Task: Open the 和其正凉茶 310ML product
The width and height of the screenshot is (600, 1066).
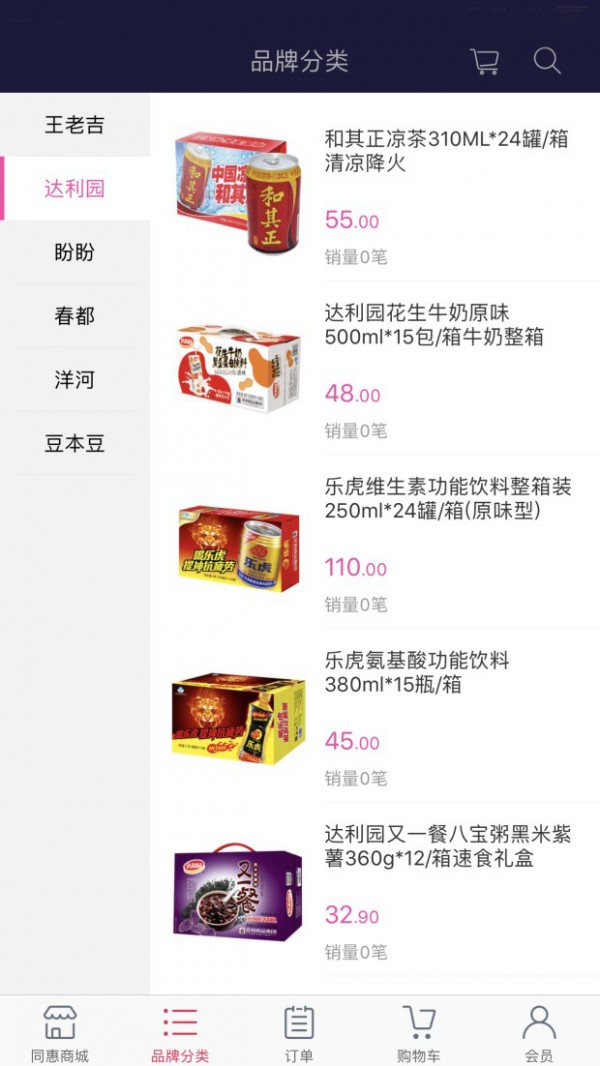Action: [446, 151]
